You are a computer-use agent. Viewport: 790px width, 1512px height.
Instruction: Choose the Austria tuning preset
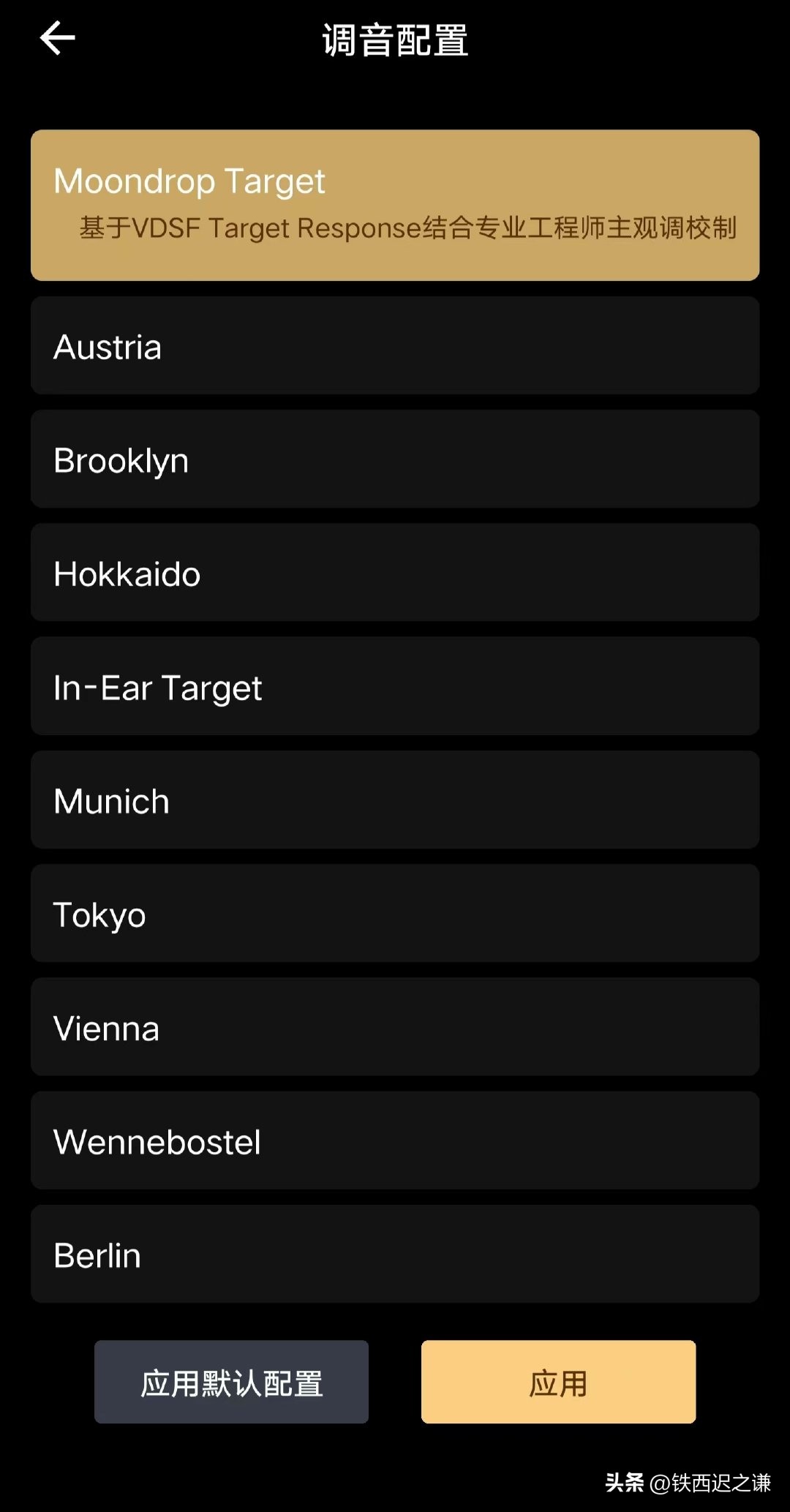pos(395,345)
